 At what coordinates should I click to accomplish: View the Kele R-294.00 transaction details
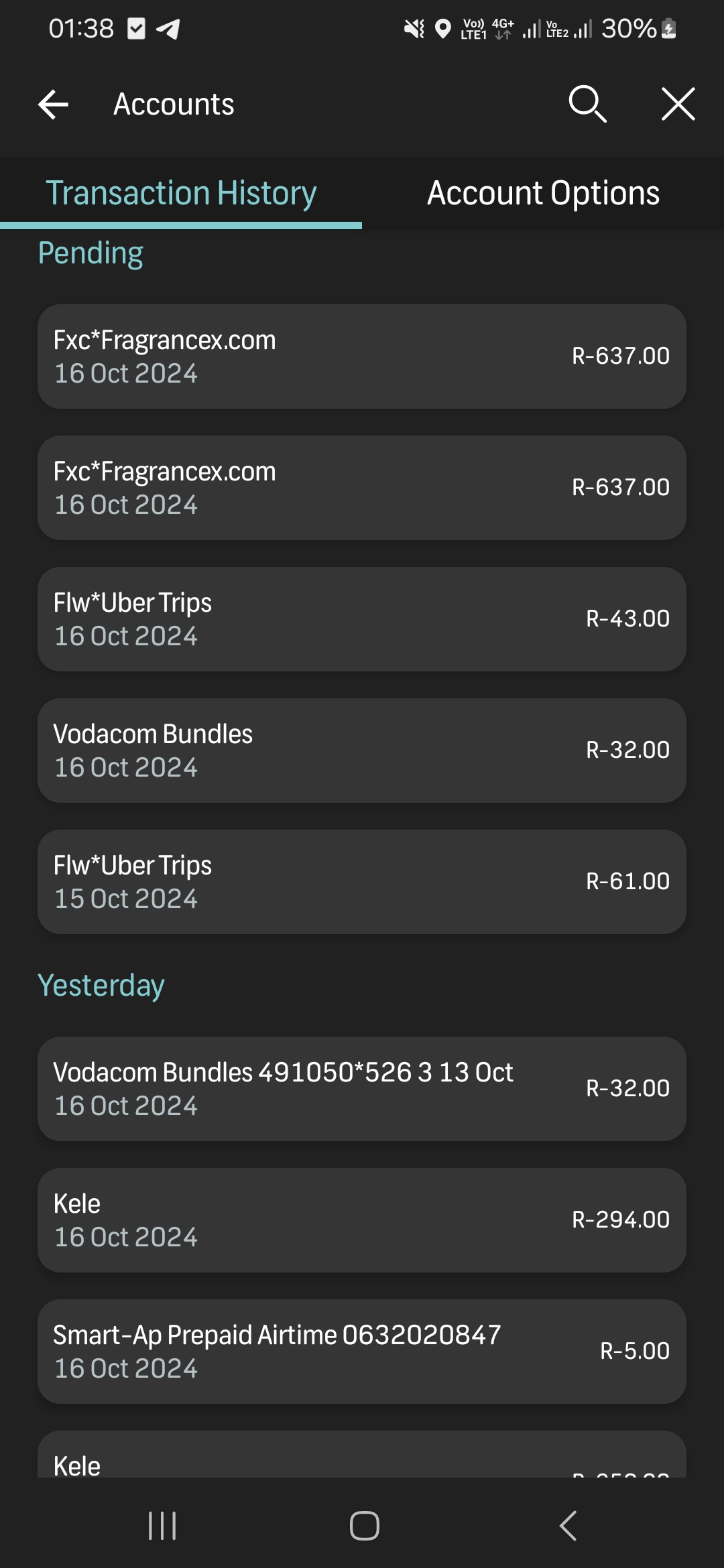tap(362, 1220)
